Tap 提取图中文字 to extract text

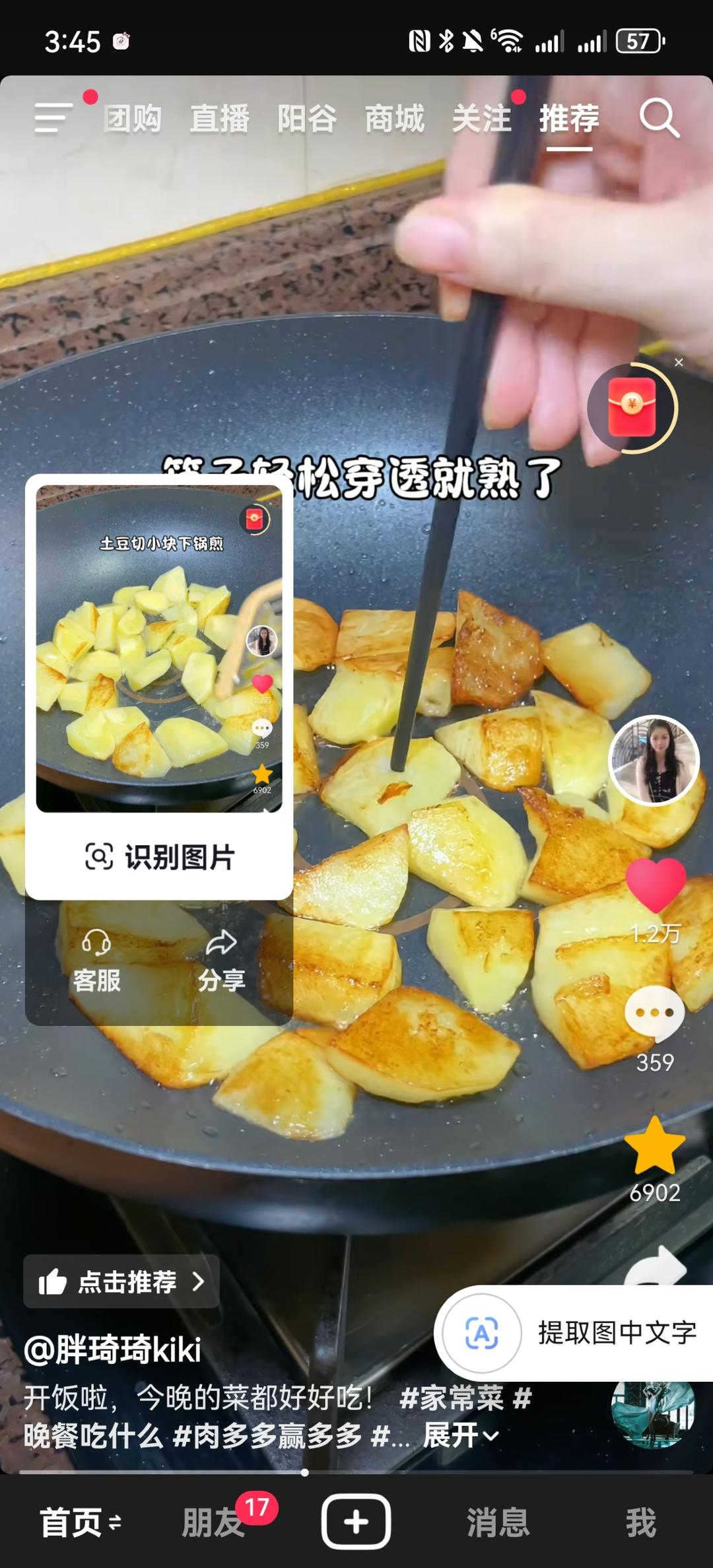(x=574, y=1333)
